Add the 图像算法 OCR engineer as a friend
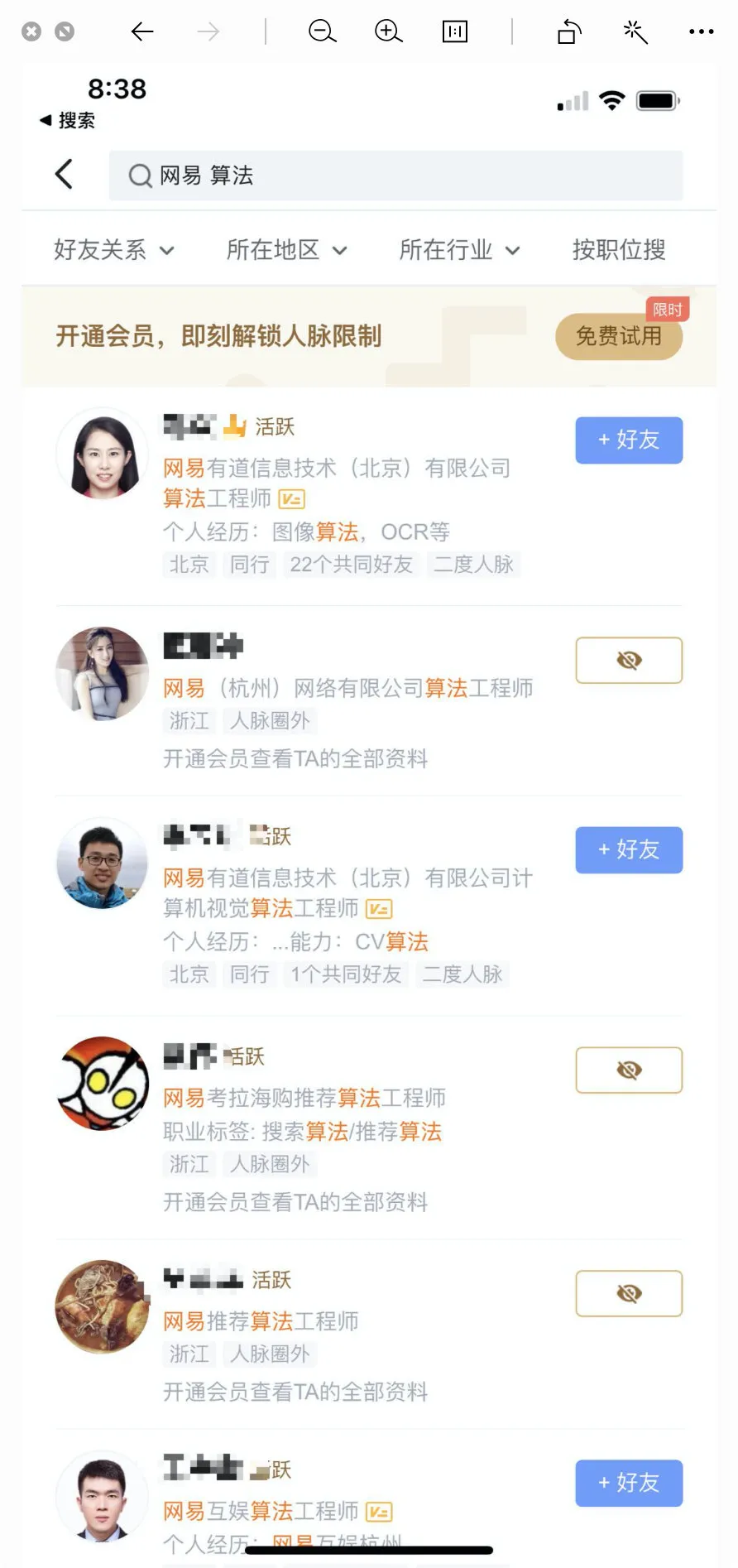This screenshot has width=738, height=1568. [629, 440]
